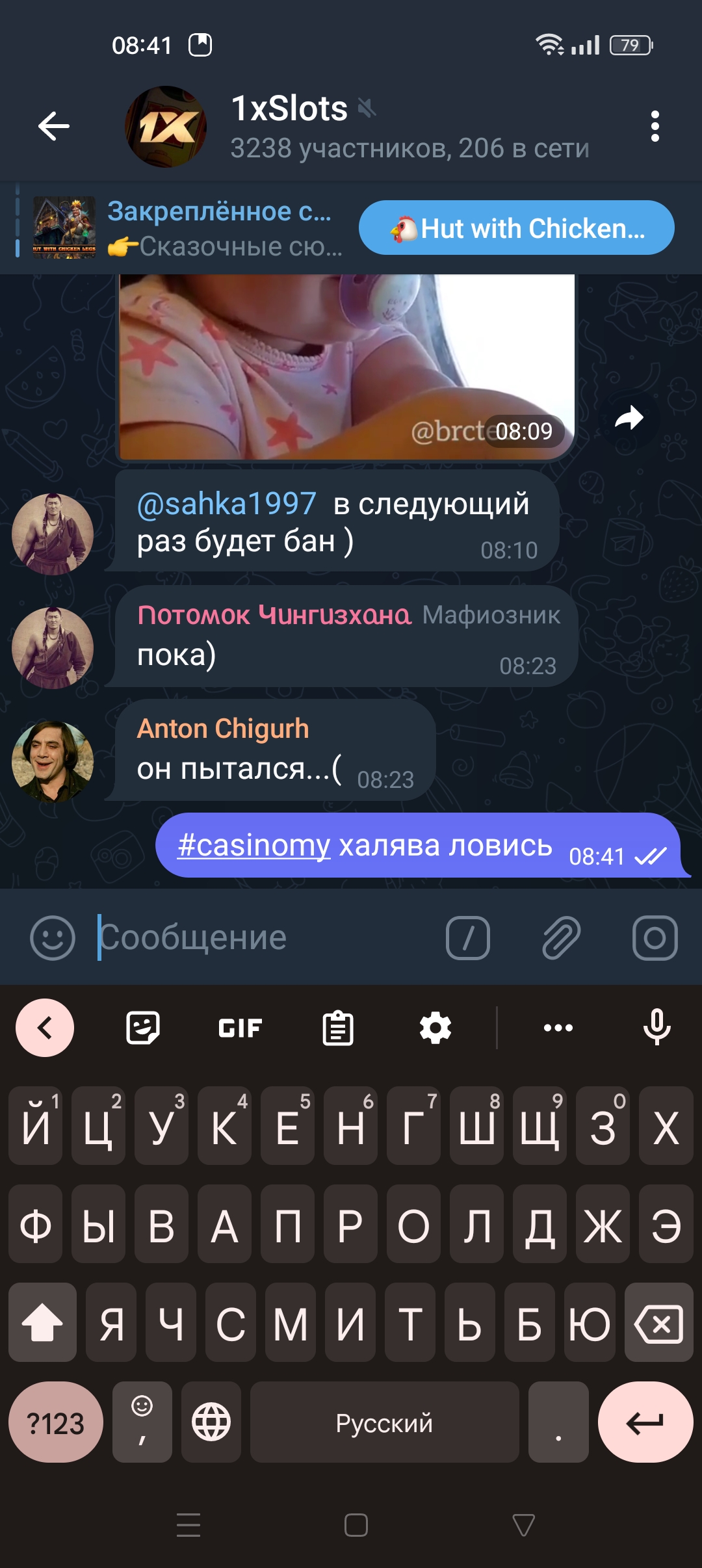Open the three-dot overflow menu

tap(655, 126)
